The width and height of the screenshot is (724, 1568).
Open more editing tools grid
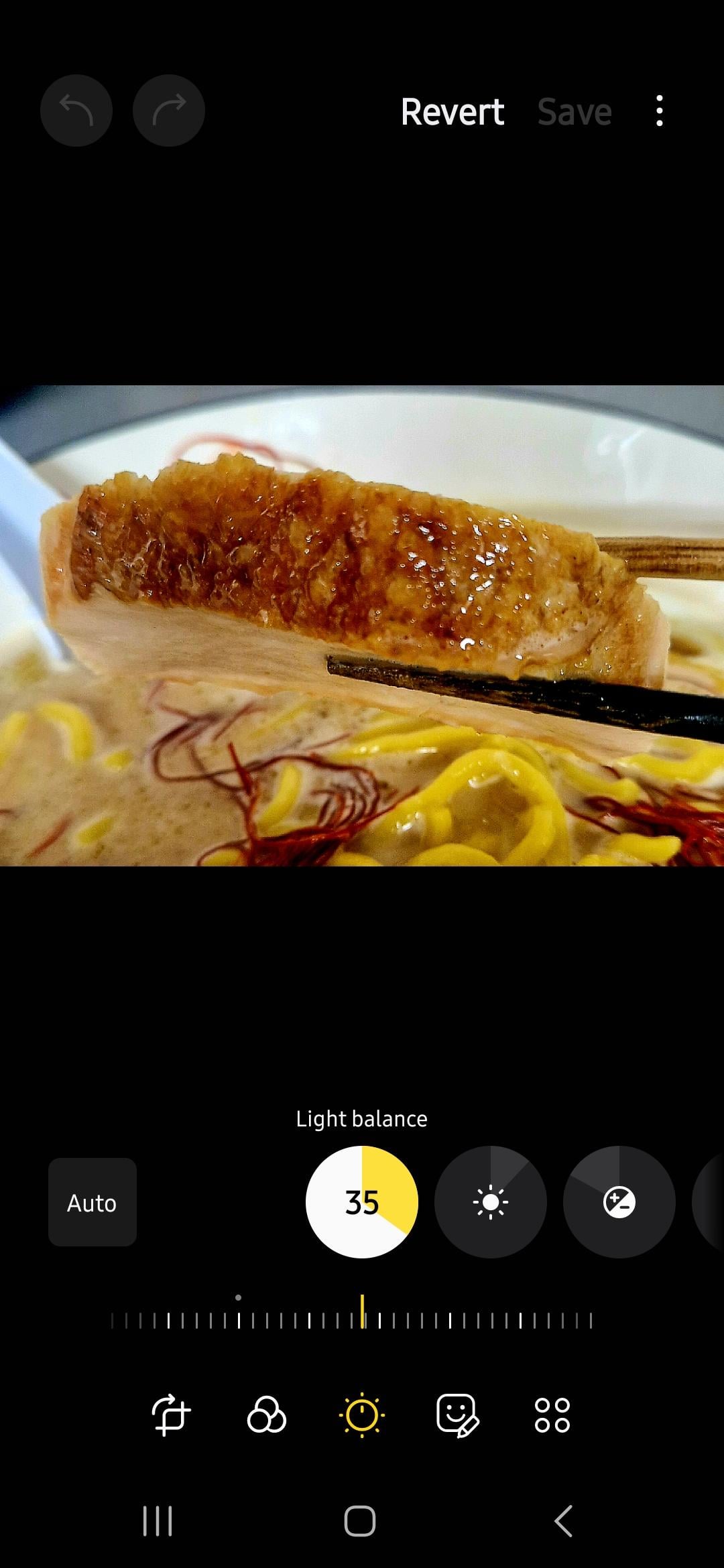(552, 1415)
